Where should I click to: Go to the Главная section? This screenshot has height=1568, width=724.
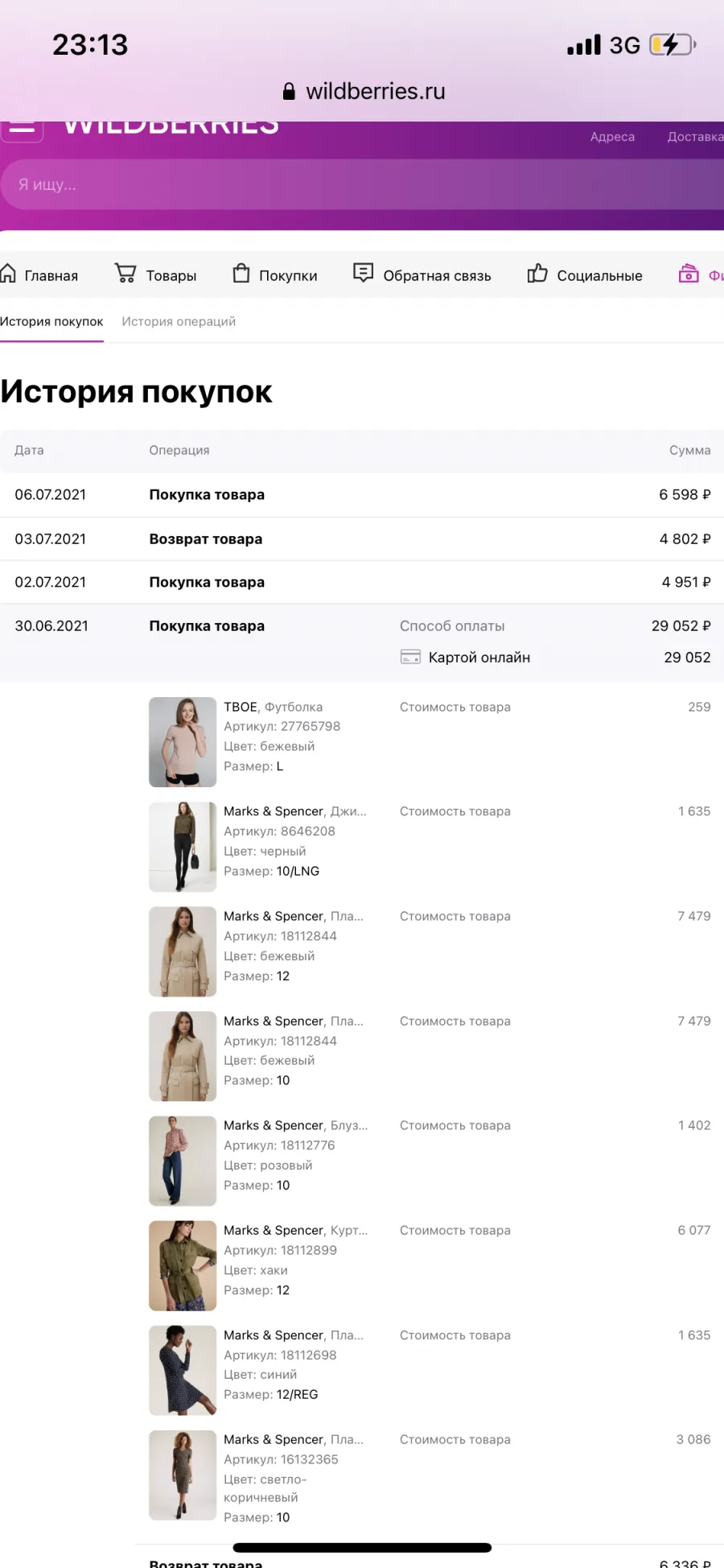click(39, 275)
